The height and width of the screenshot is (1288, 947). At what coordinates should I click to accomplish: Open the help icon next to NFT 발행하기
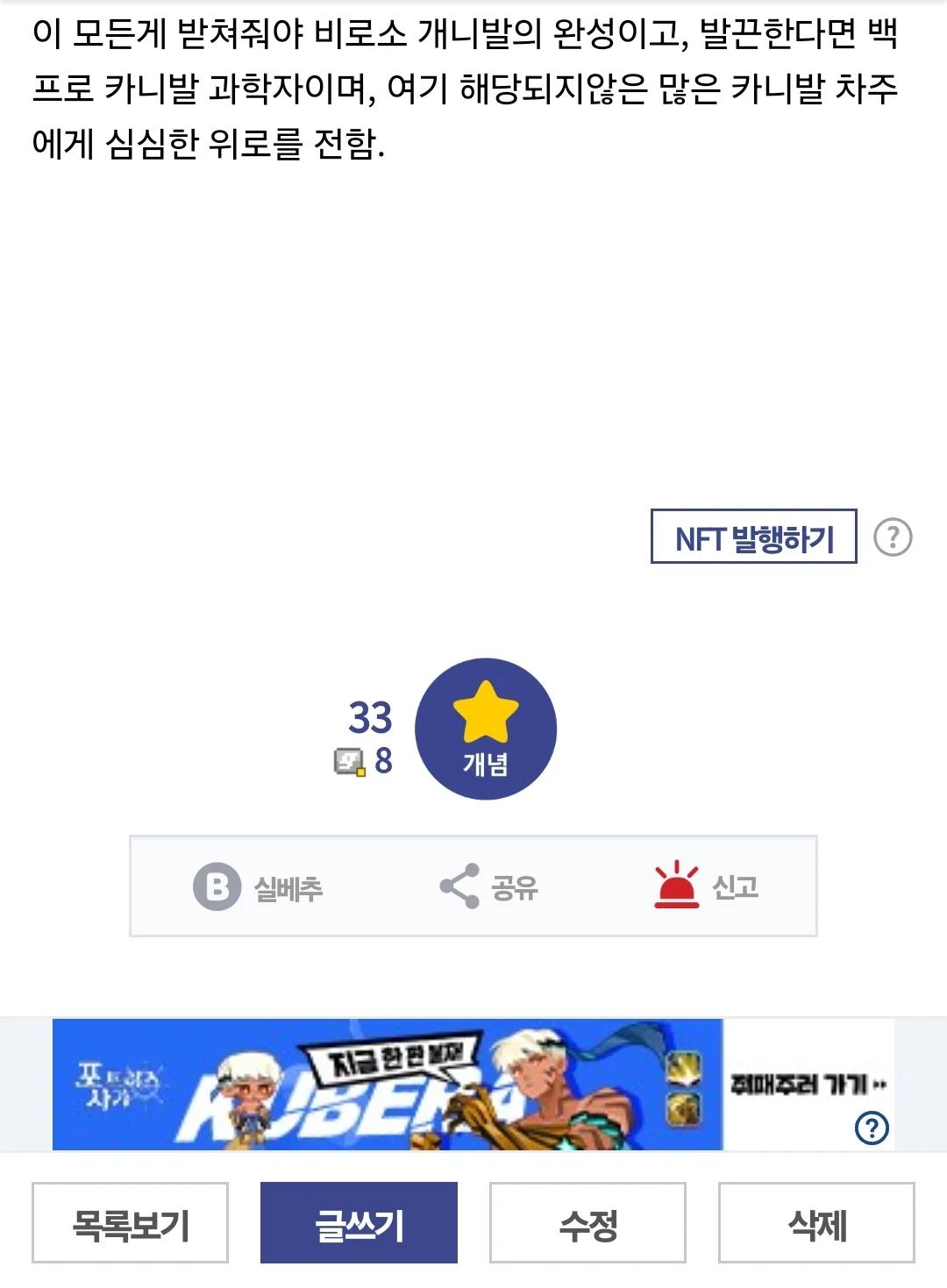click(893, 537)
